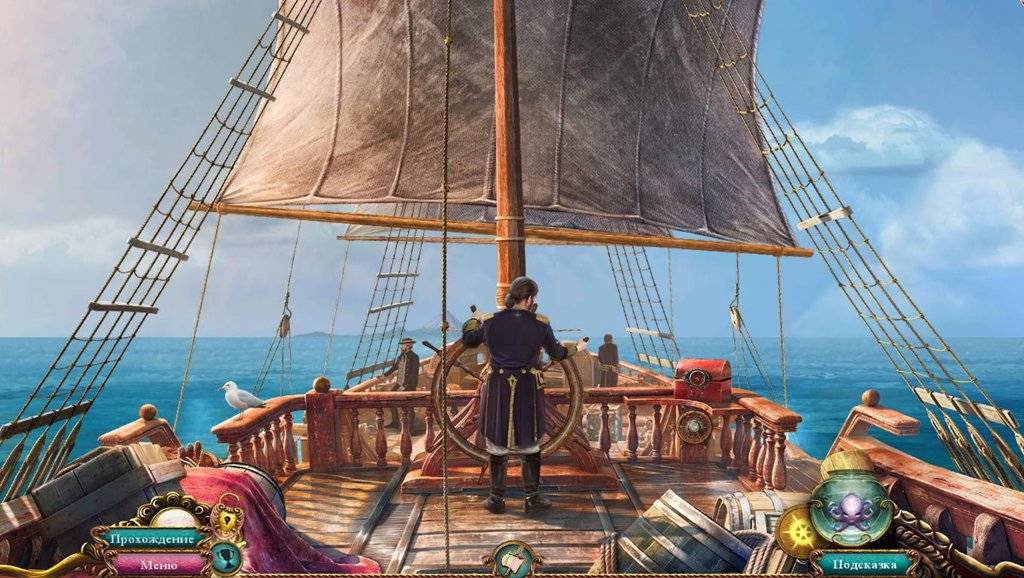Open the Меню button
Viewport: 1024px width, 578px height.
coord(158,564)
